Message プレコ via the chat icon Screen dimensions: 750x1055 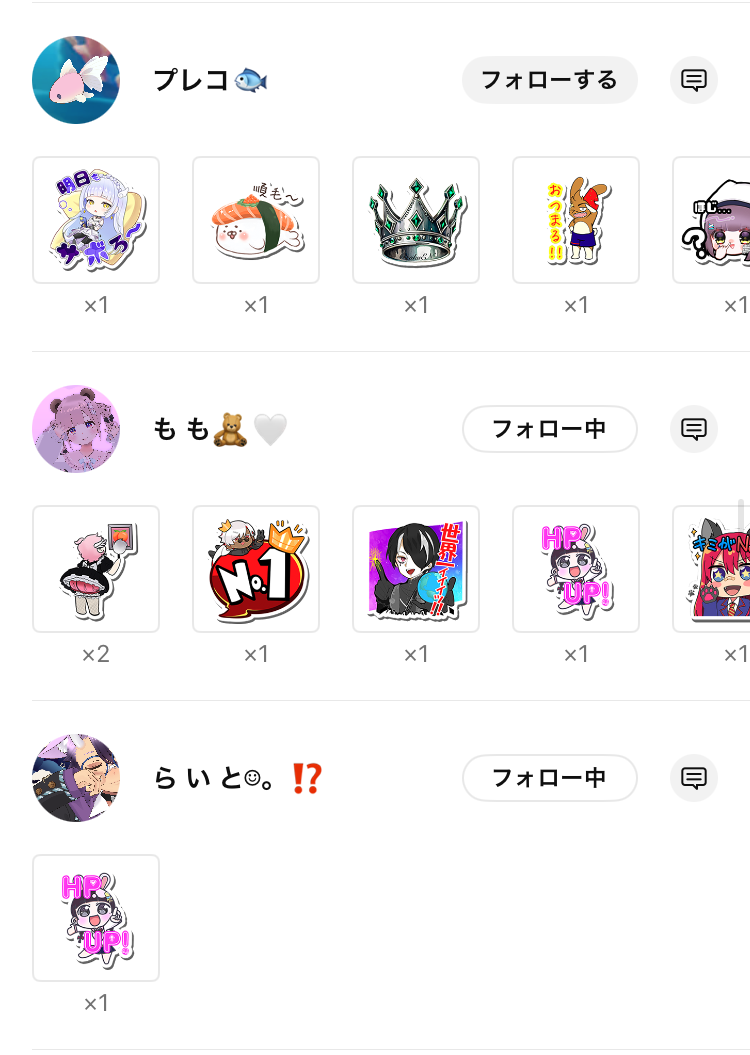pos(694,80)
